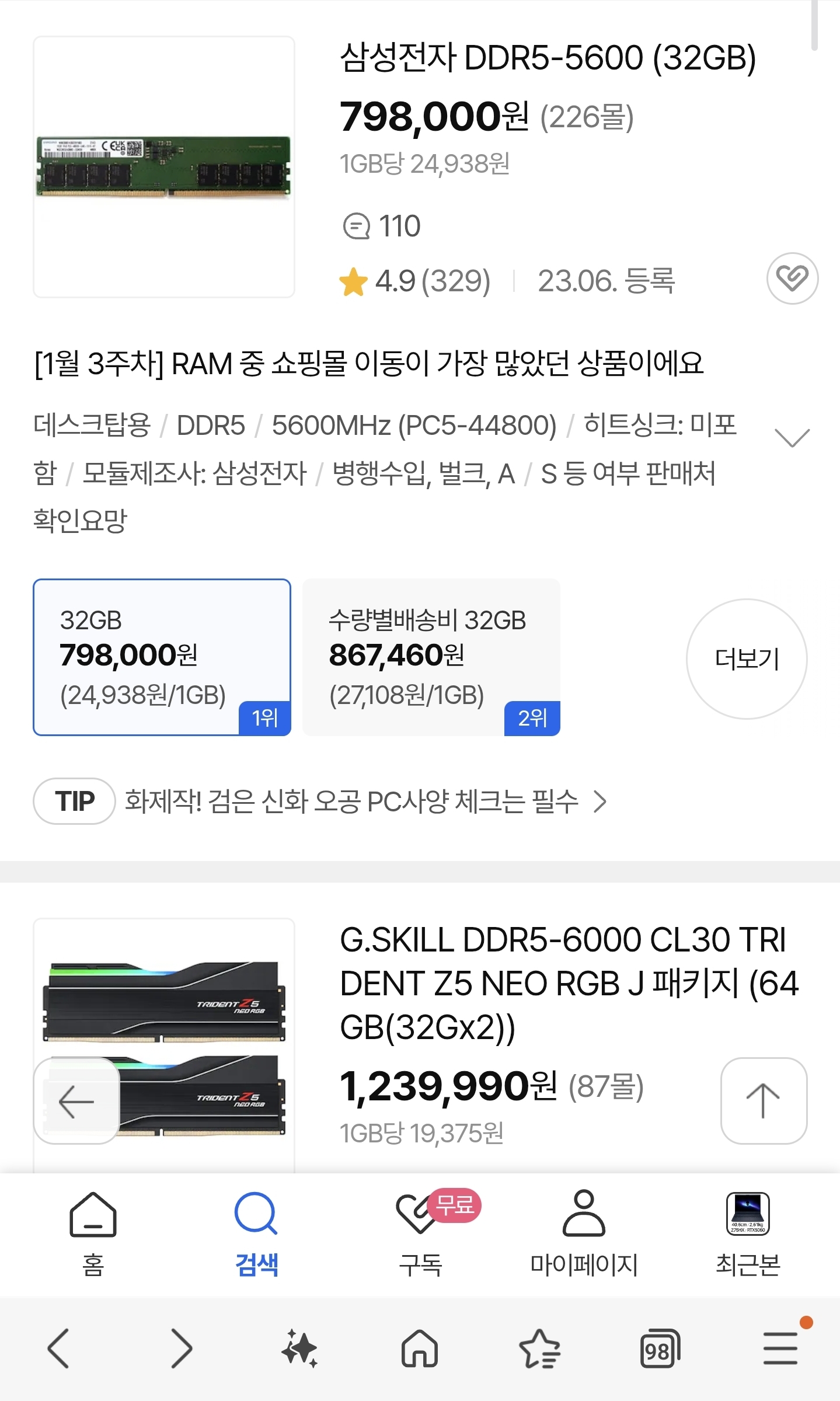Select the 32GB 798,000원 option

coord(162,657)
